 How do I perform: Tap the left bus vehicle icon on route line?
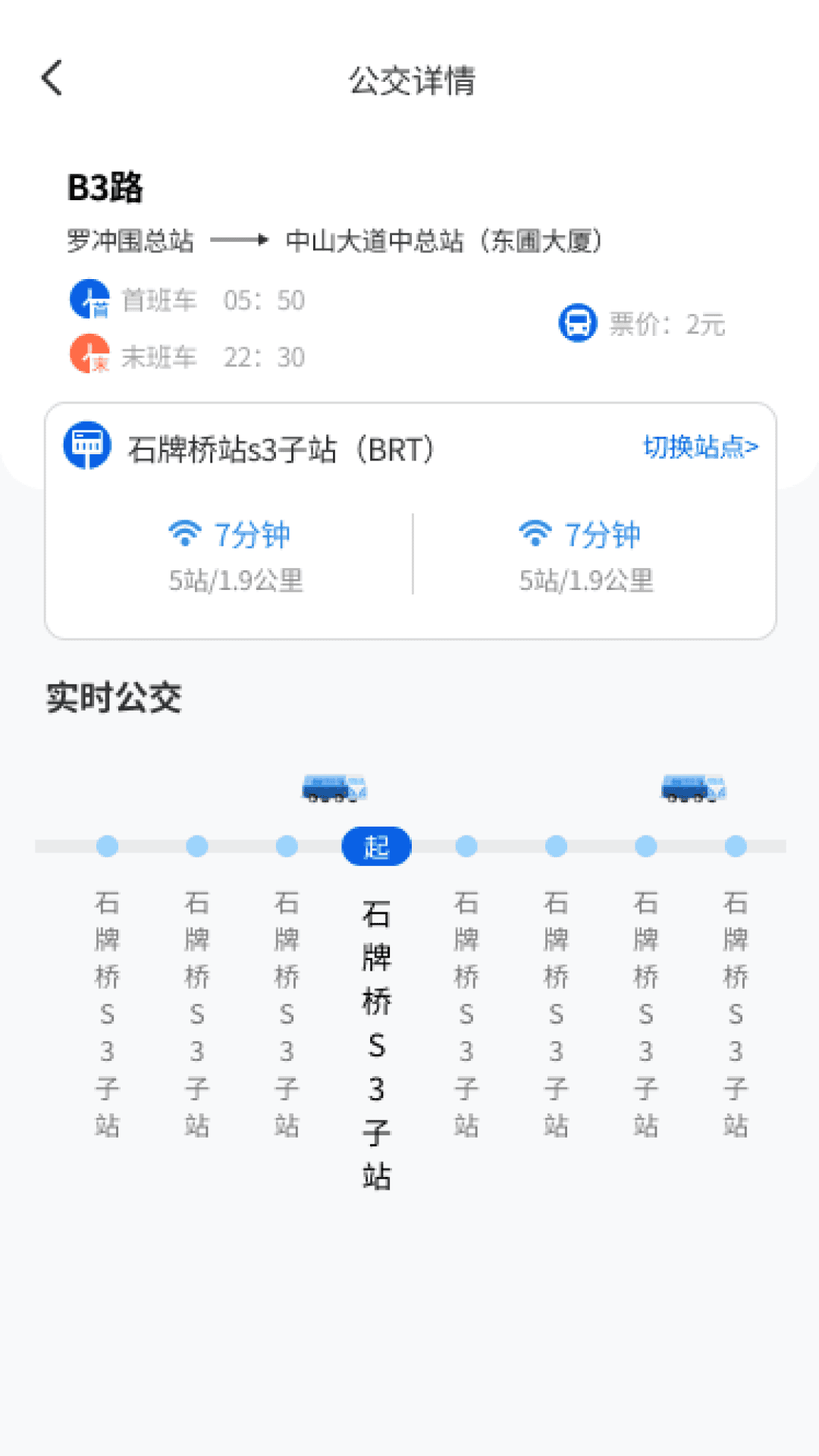[334, 789]
